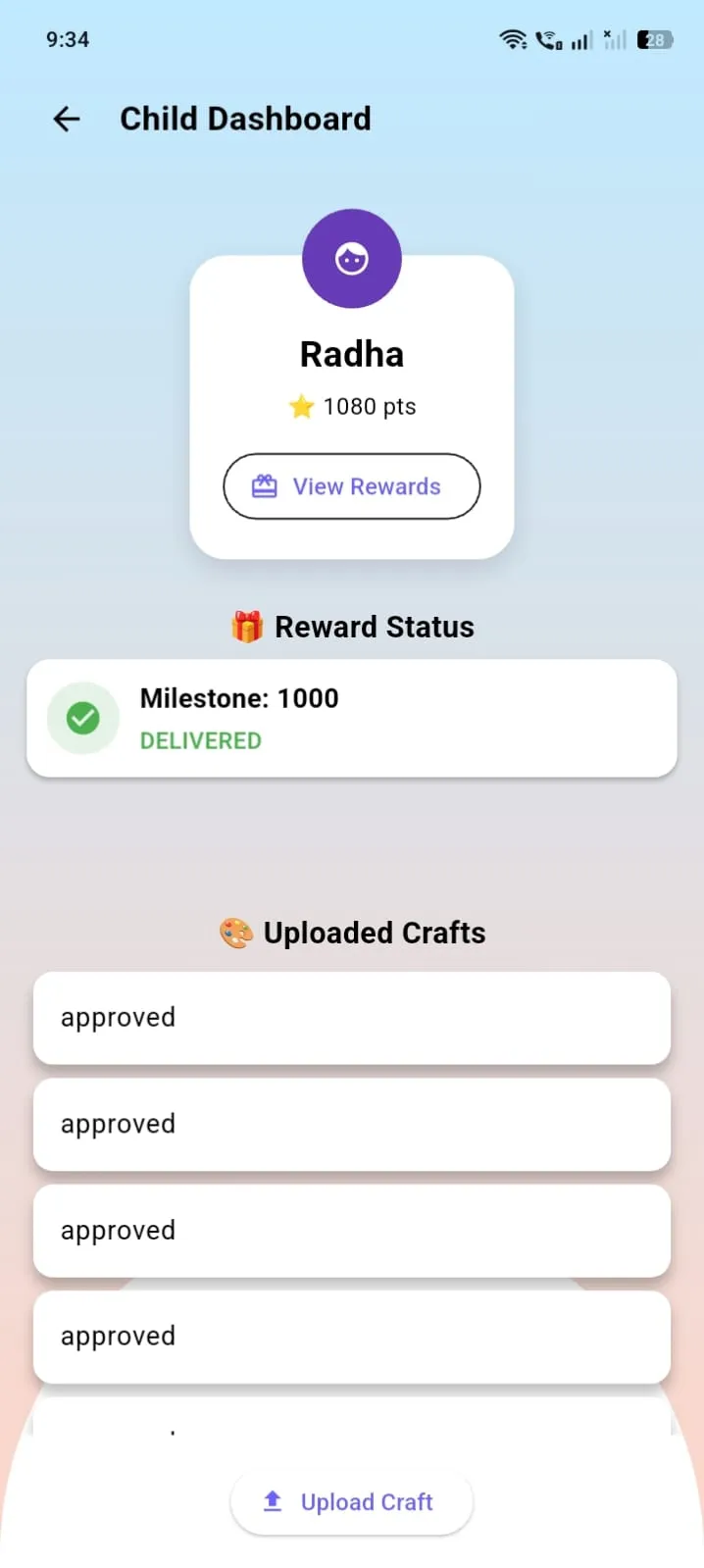Open View Rewards for Radha
The image size is (704, 1568).
point(351,486)
